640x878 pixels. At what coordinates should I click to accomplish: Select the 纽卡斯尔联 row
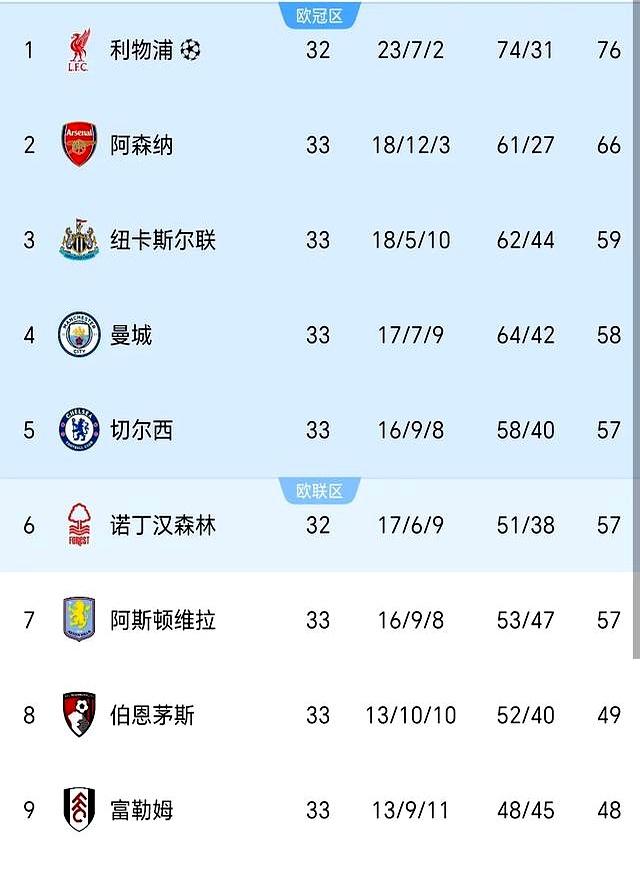[162, 240]
